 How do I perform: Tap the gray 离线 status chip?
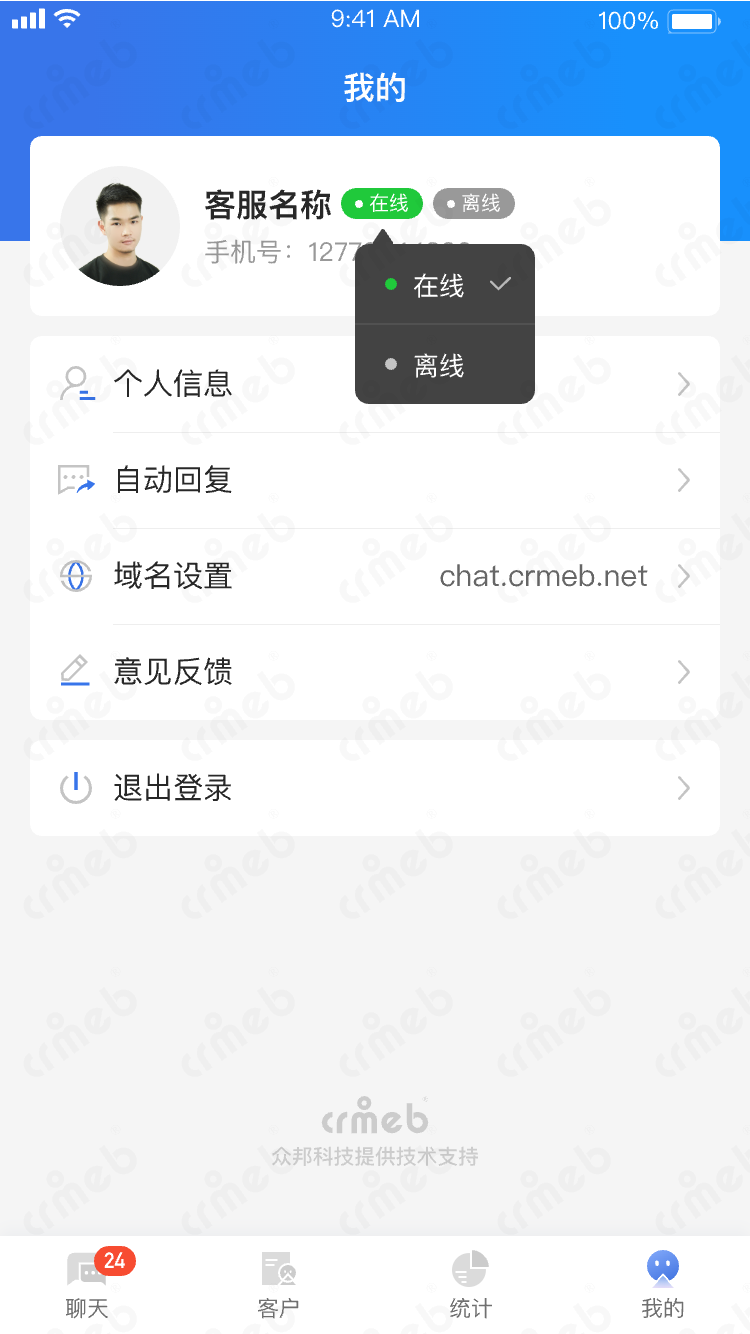coord(474,204)
